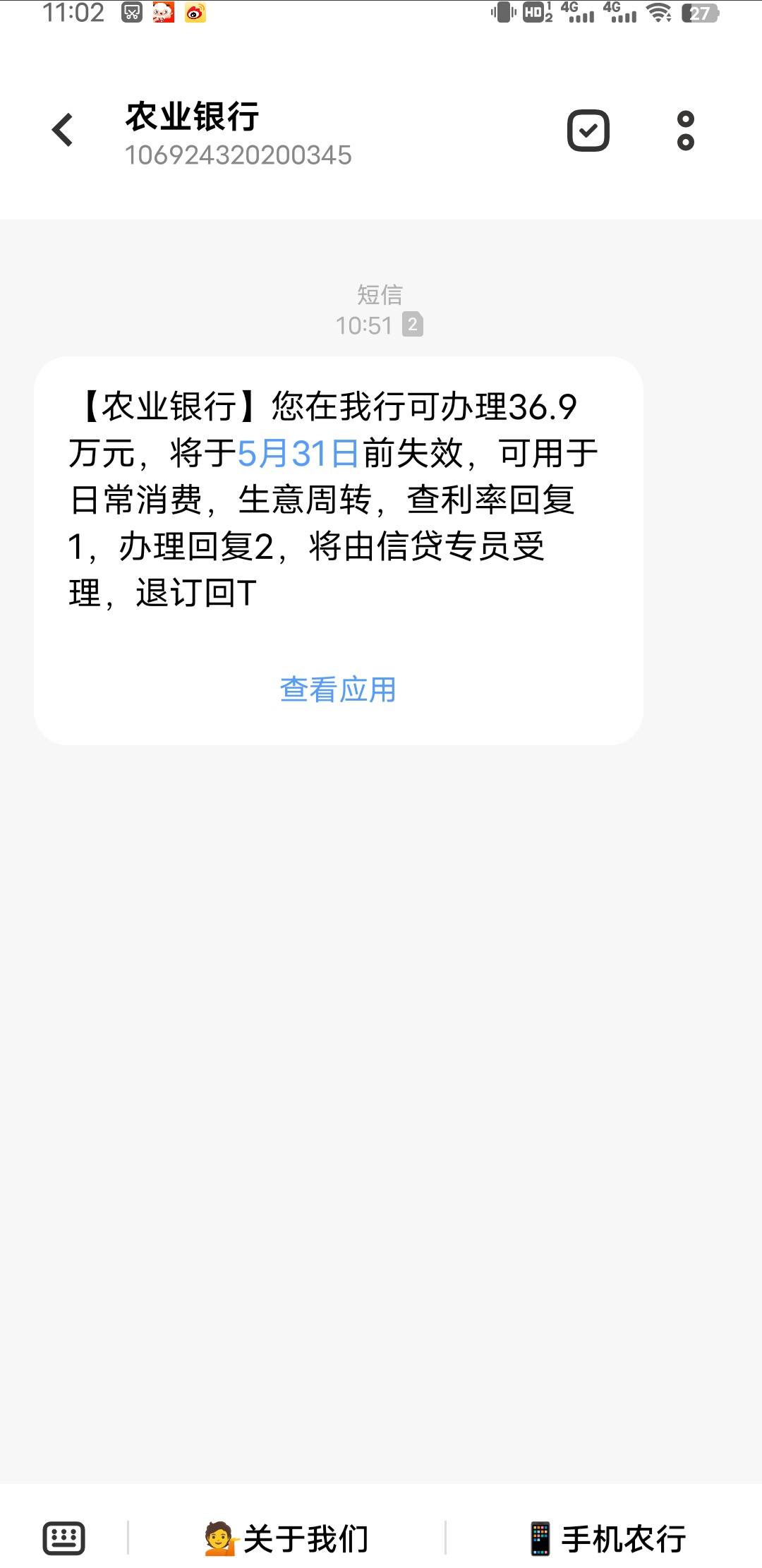Open the 关于我们 menu

point(286,1538)
